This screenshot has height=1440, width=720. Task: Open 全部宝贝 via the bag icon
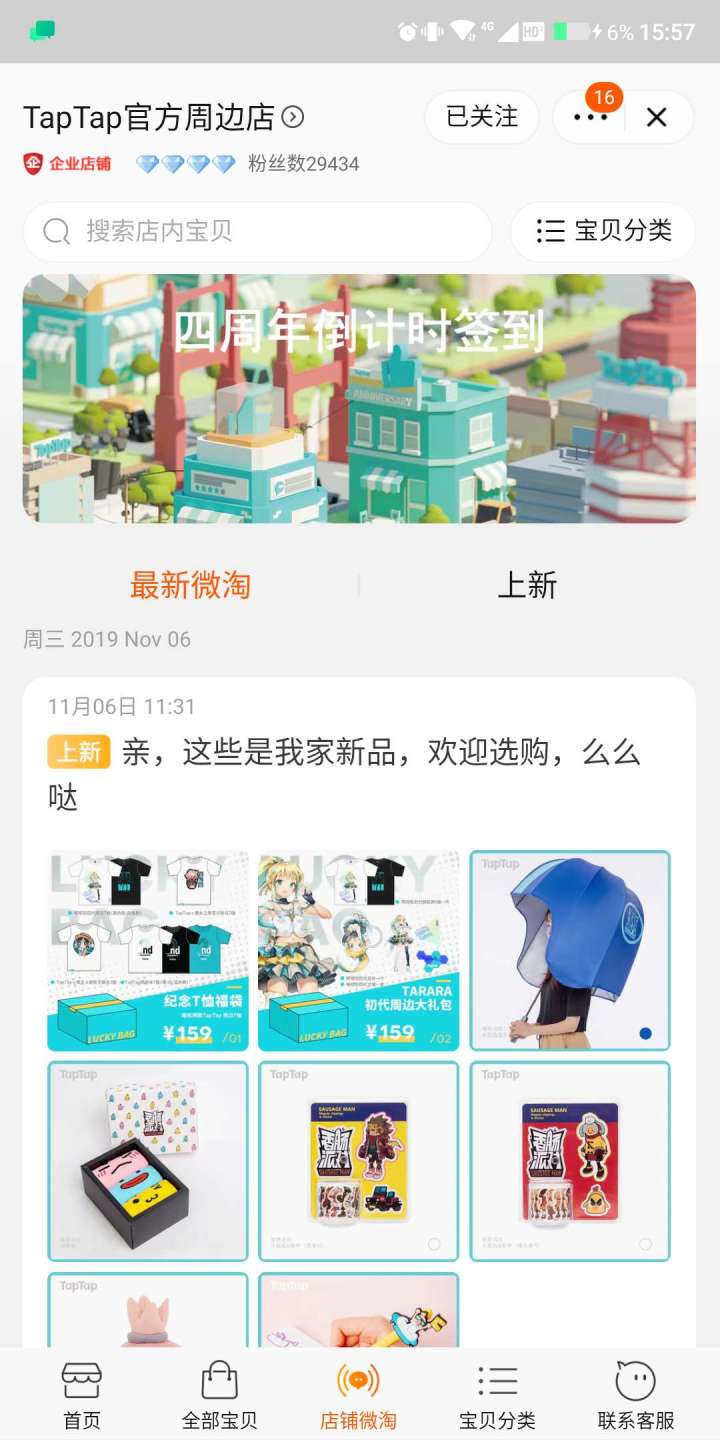(x=219, y=1388)
